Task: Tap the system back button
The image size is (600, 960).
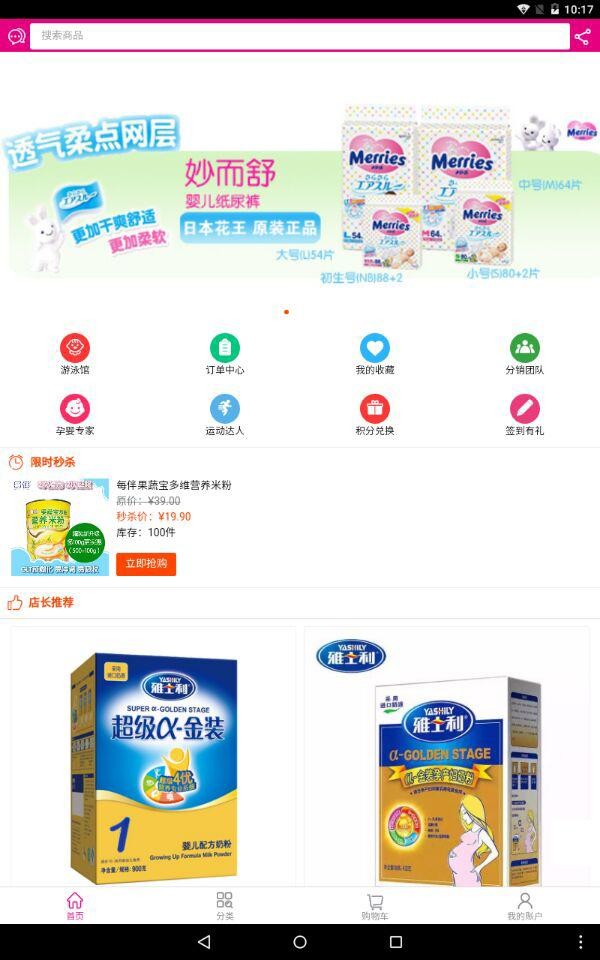Action: click(204, 942)
